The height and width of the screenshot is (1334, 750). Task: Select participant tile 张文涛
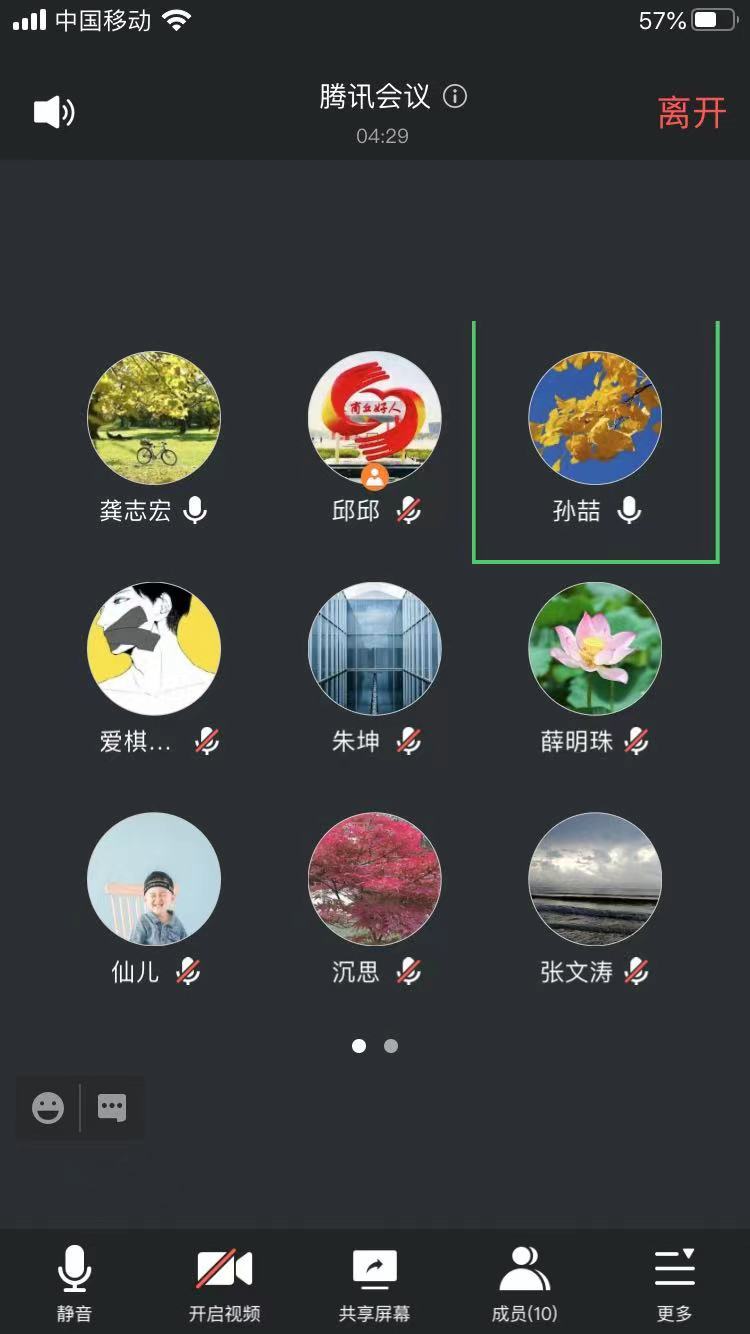pos(595,878)
